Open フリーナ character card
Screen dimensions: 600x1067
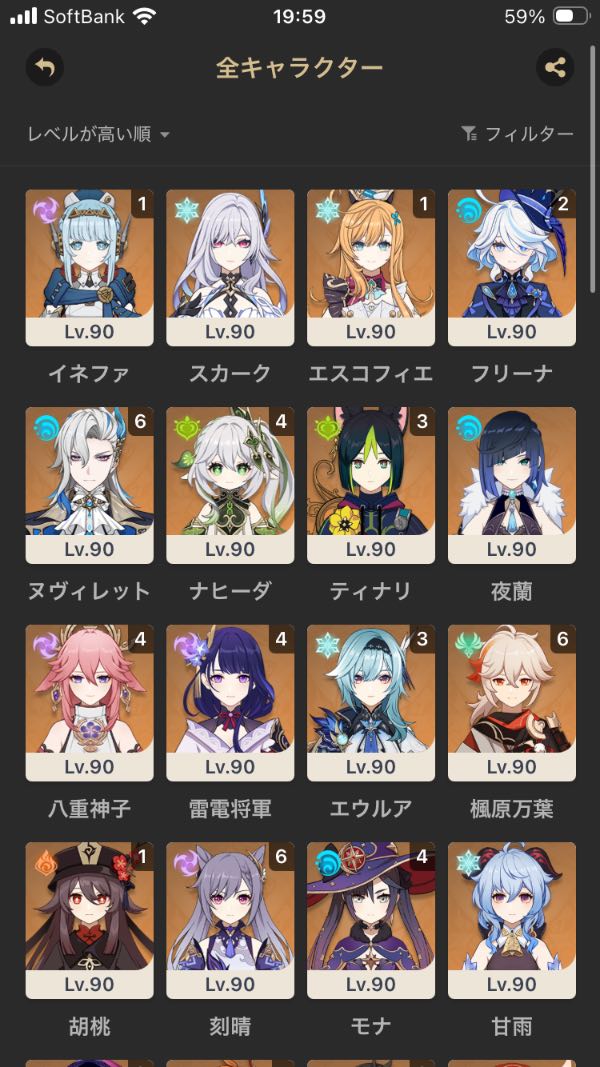point(512,268)
